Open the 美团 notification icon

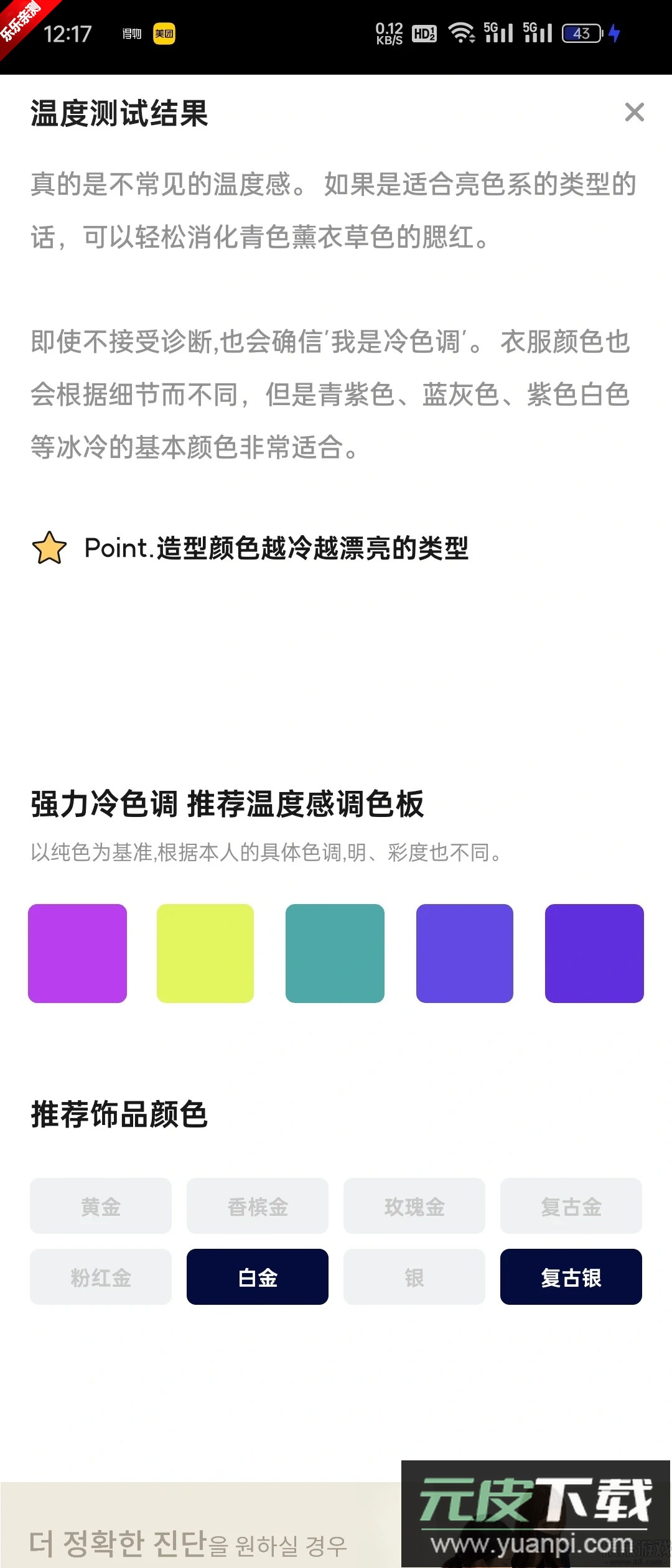[x=164, y=34]
